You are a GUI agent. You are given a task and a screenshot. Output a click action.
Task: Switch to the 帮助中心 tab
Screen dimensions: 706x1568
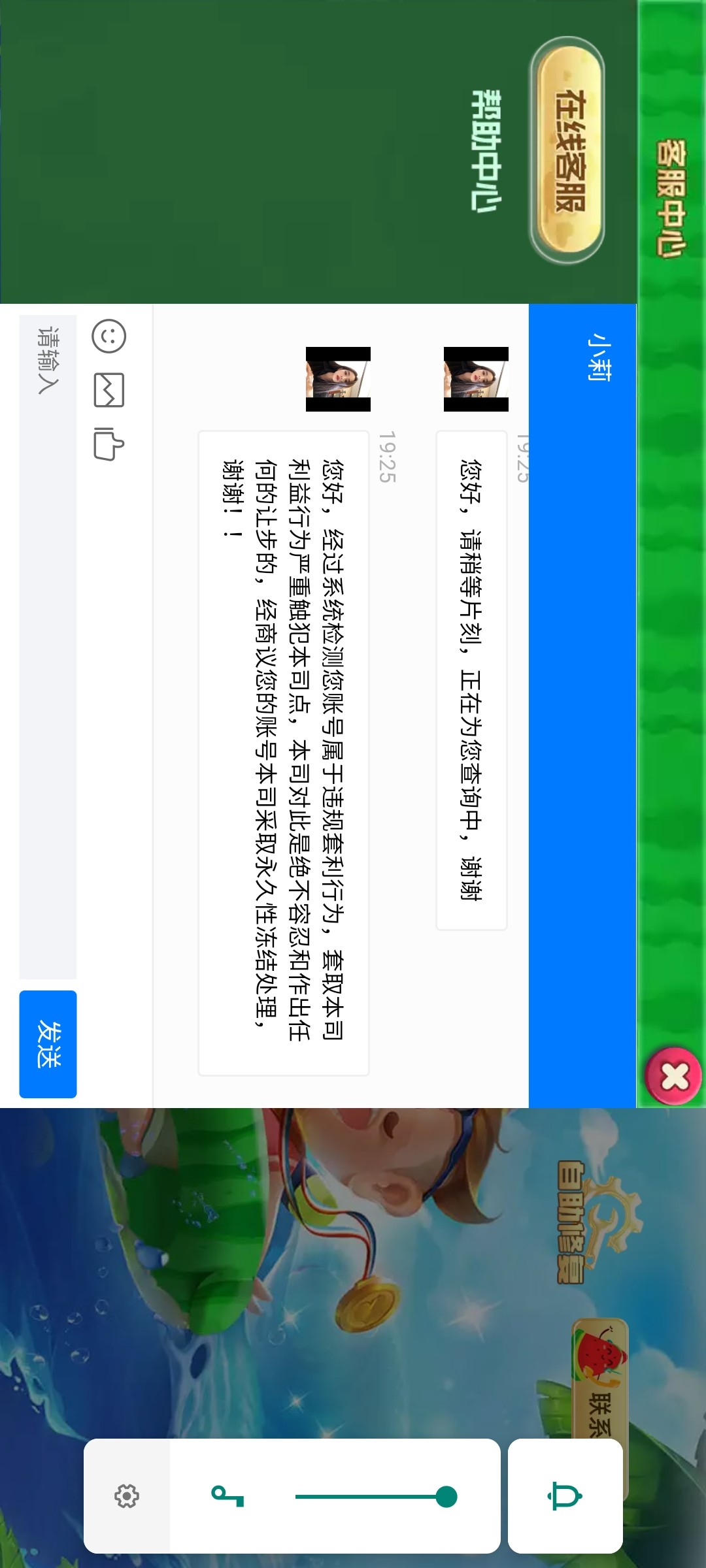[x=485, y=150]
